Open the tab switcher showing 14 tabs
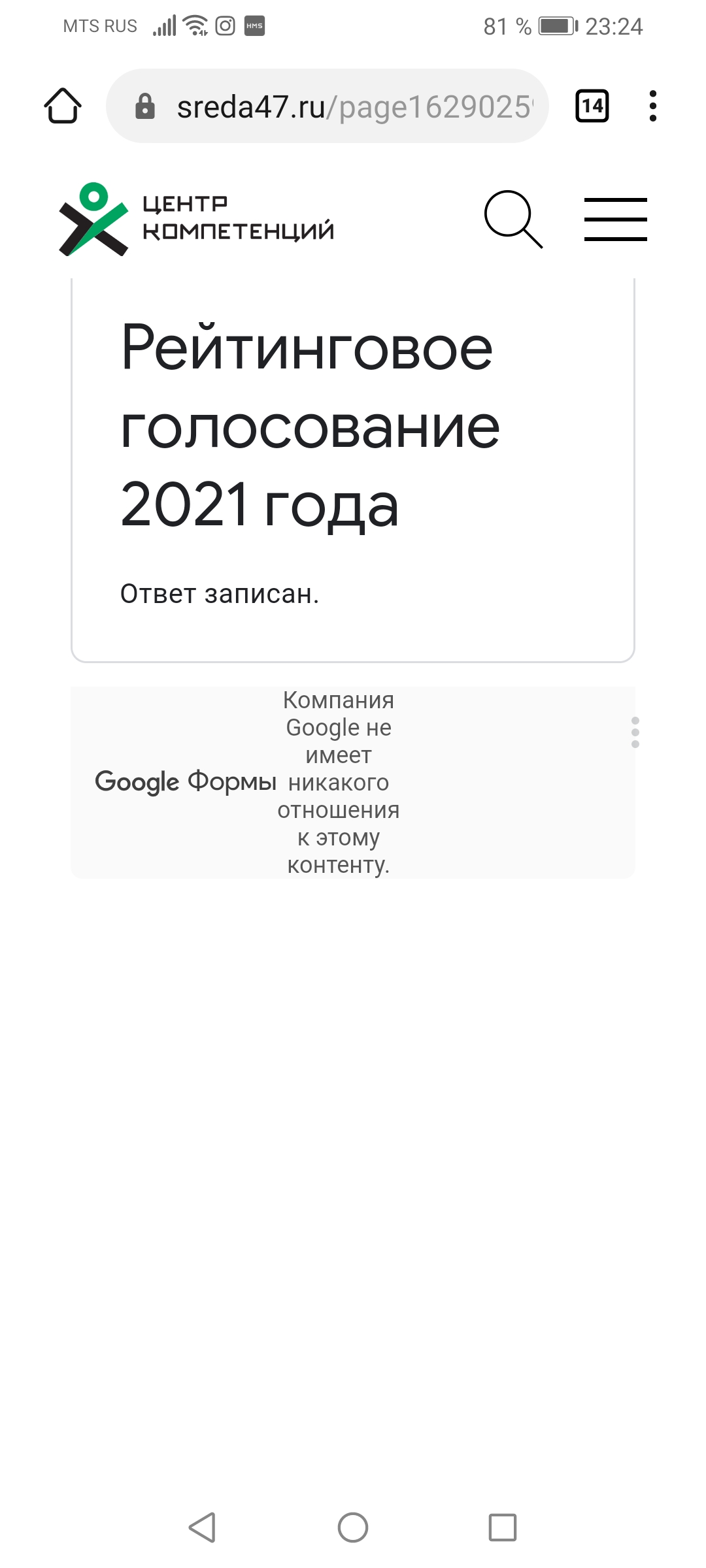 click(x=592, y=106)
